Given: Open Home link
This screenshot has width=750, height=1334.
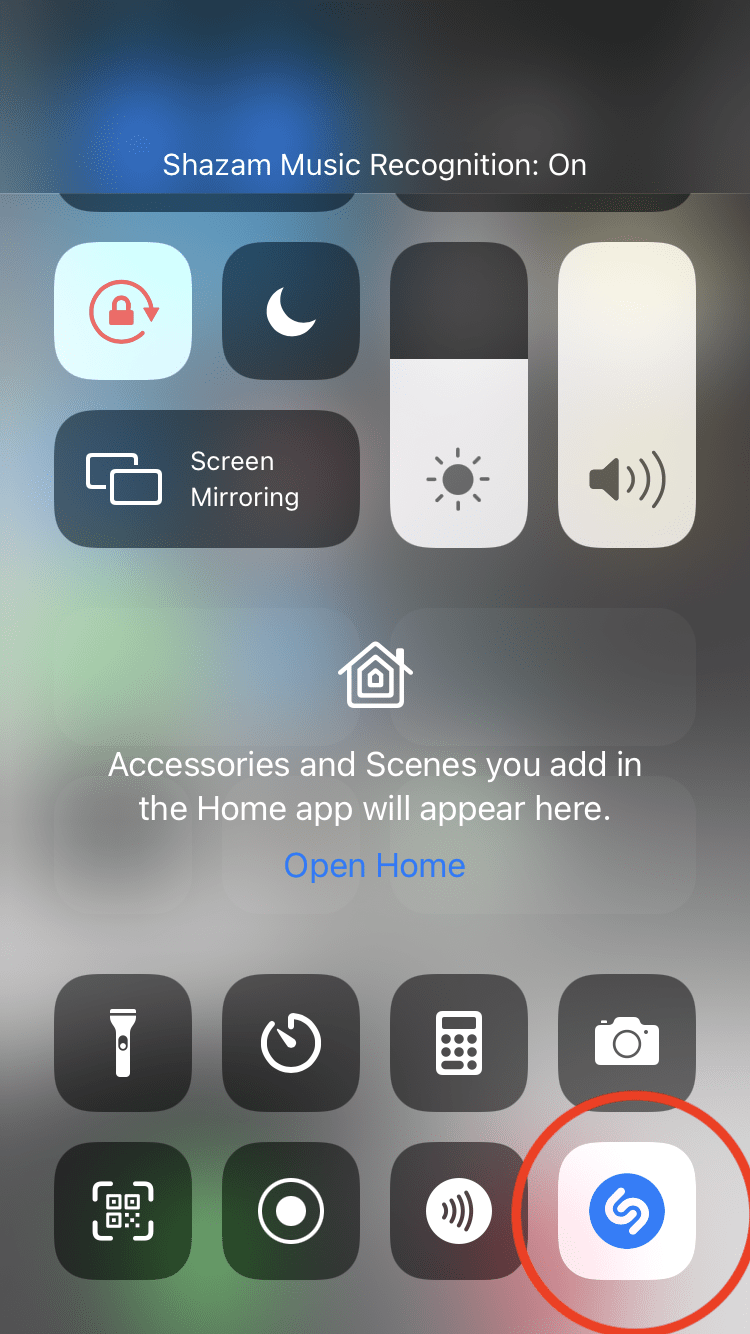Looking at the screenshot, I should coord(375,865).
